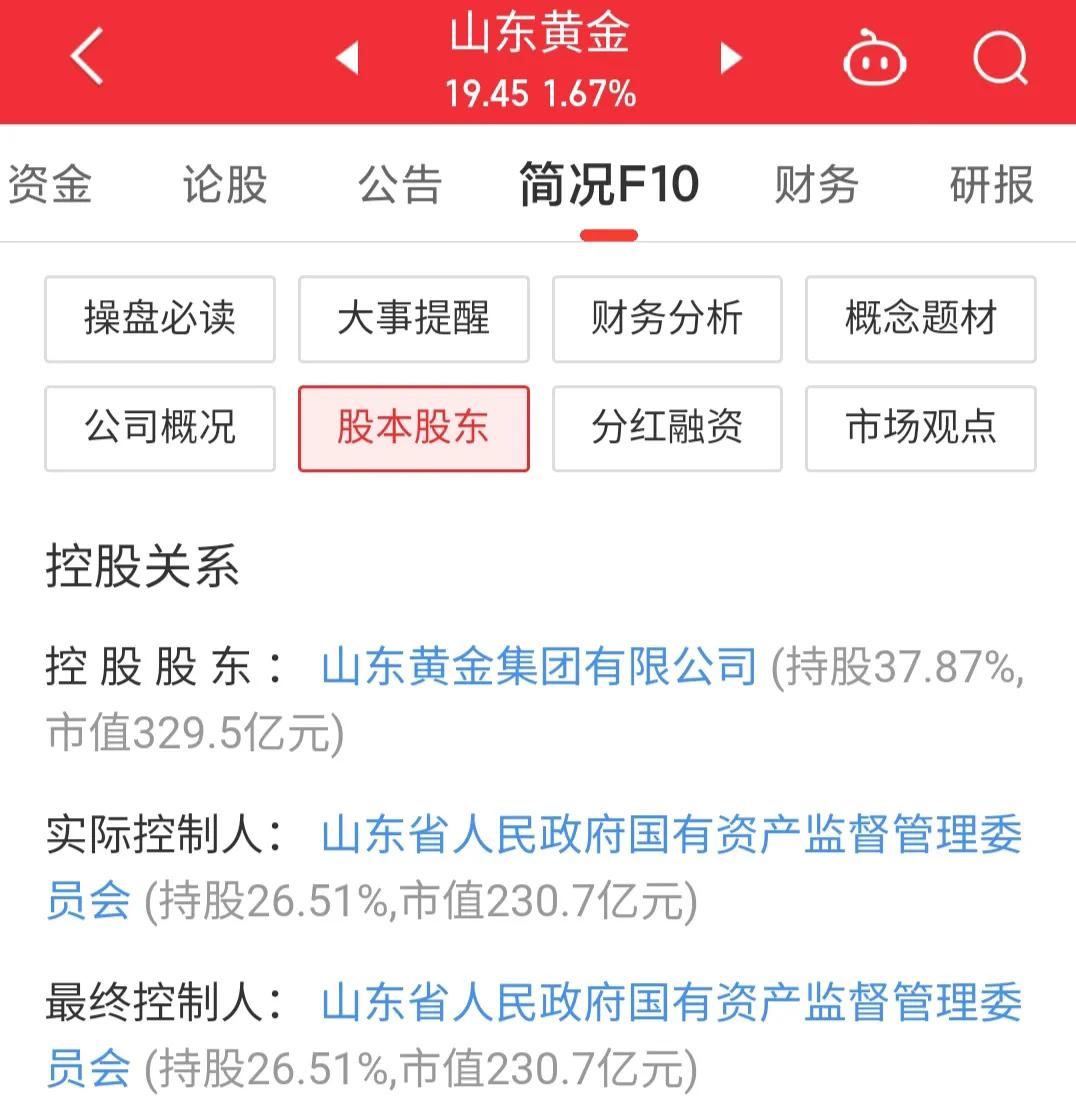Tap the back arrow to return
This screenshot has width=1076, height=1110.
point(85,57)
